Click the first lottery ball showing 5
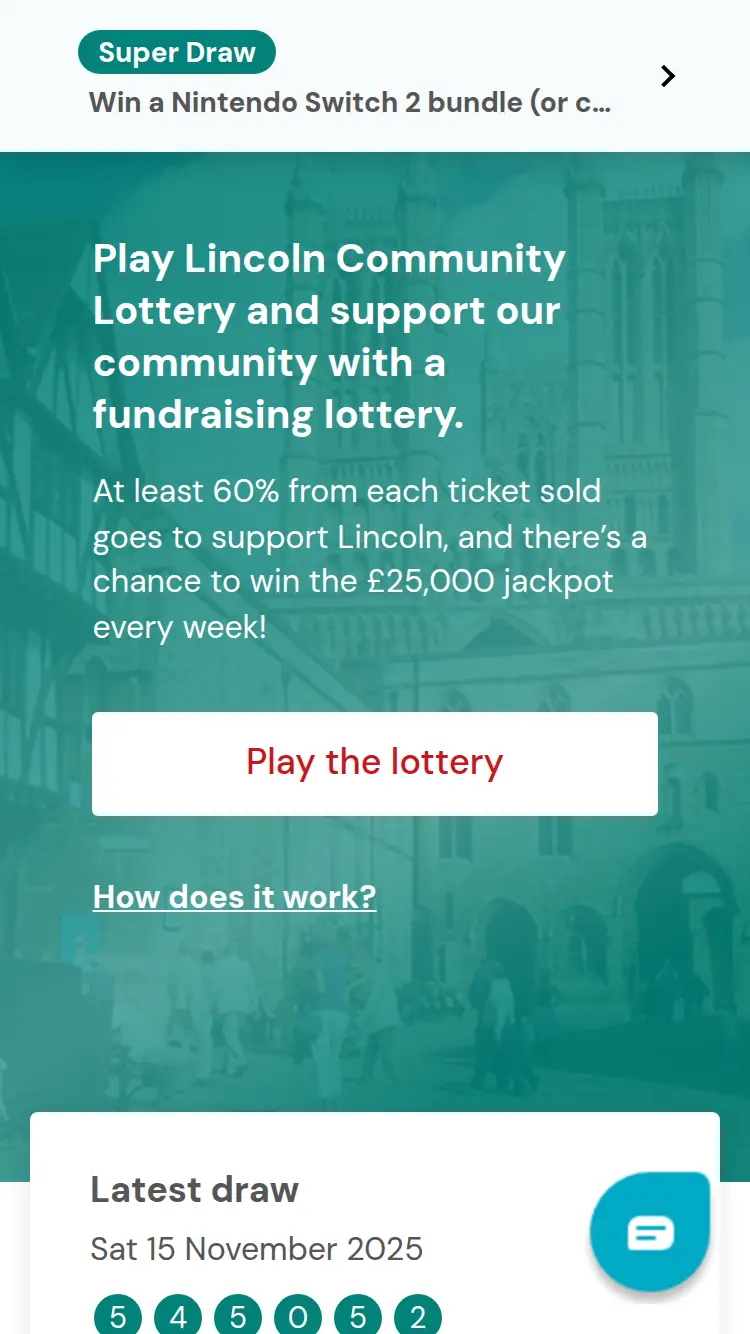 click(118, 1316)
